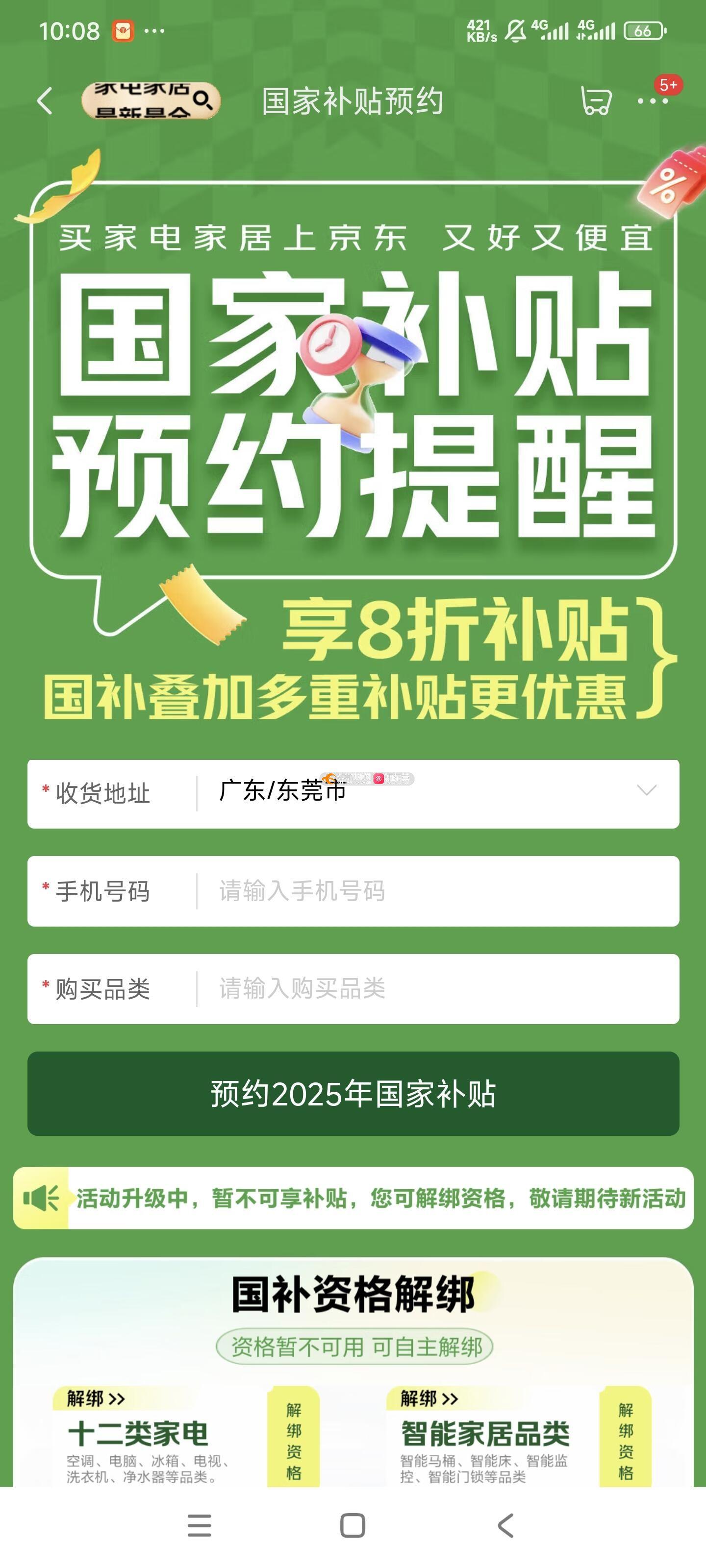Open recent apps from navigation bar
Screen dimensions: 706x1568
(199, 1525)
